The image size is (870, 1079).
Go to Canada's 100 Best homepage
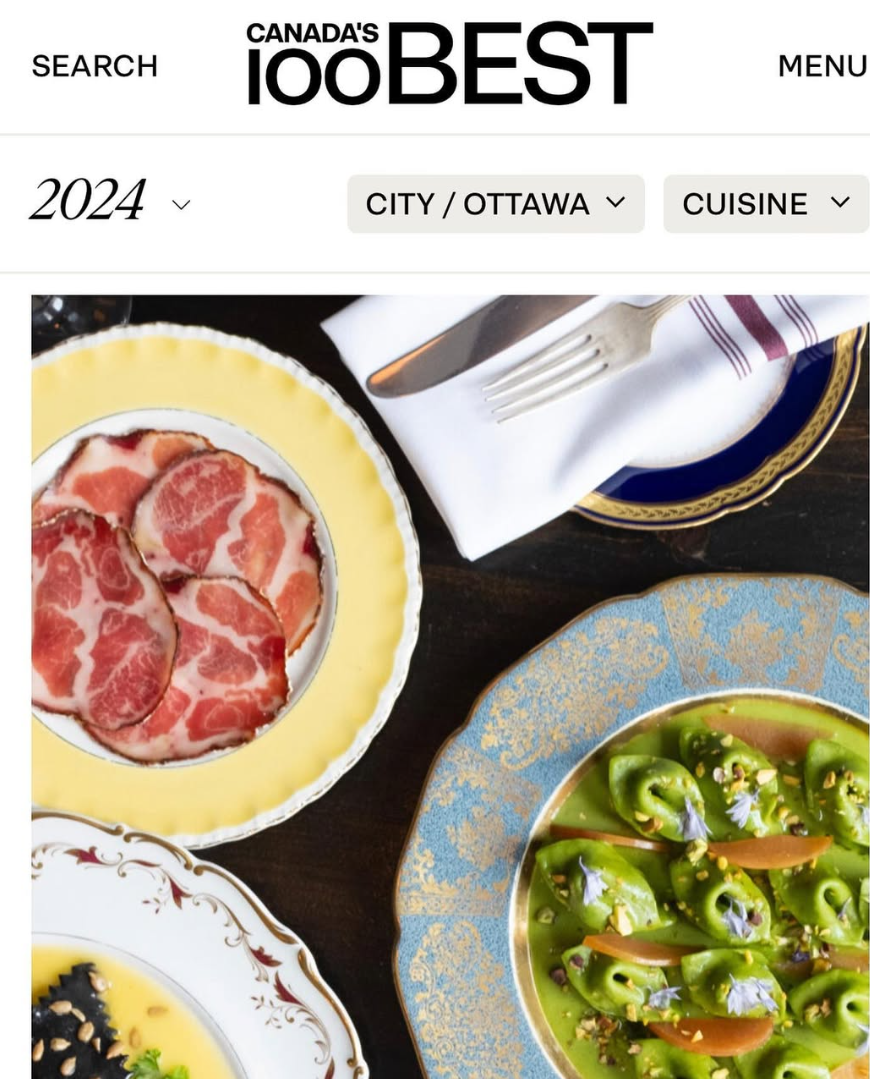449,63
